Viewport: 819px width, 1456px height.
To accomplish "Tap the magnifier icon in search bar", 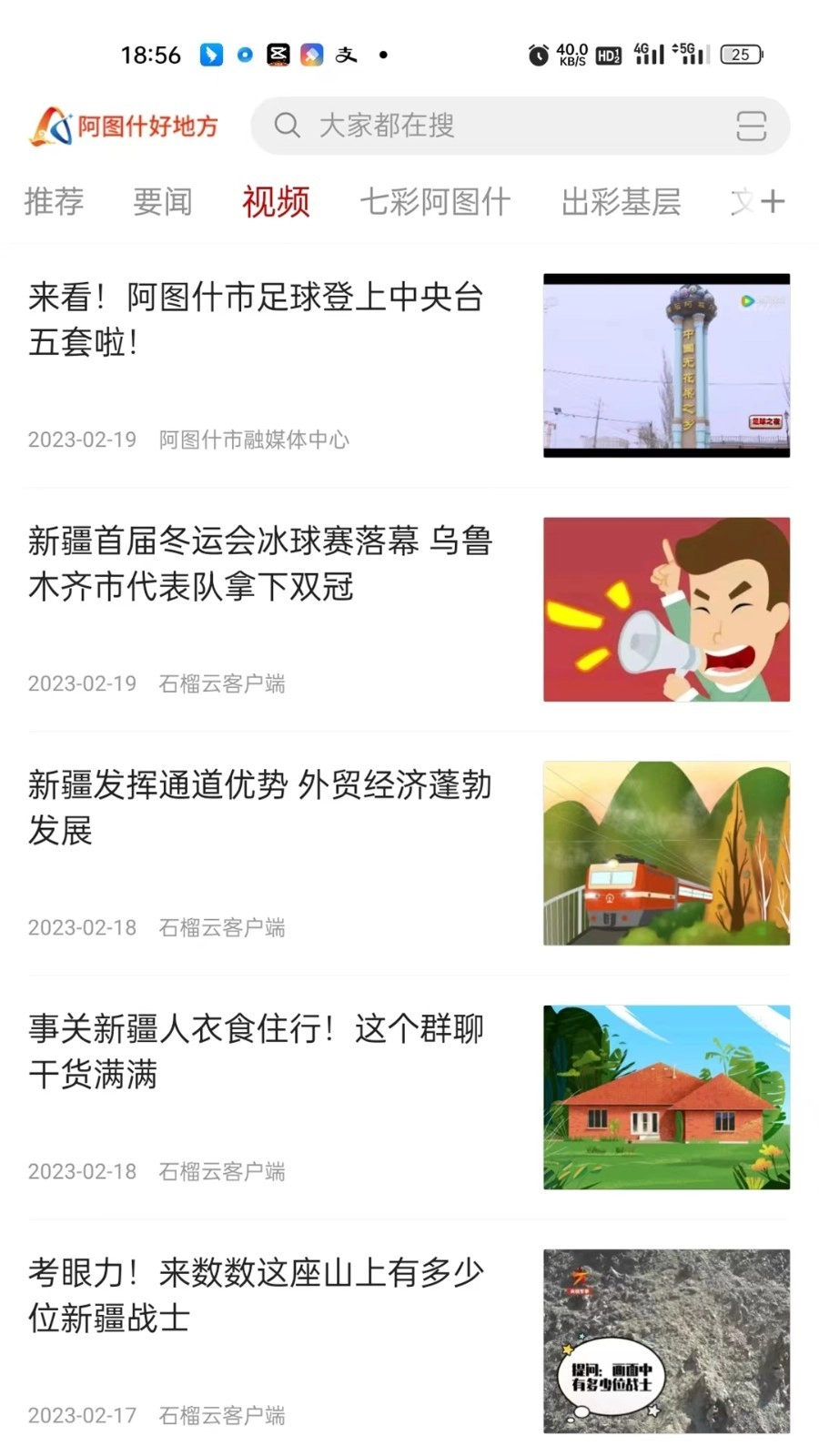I will click(x=287, y=126).
